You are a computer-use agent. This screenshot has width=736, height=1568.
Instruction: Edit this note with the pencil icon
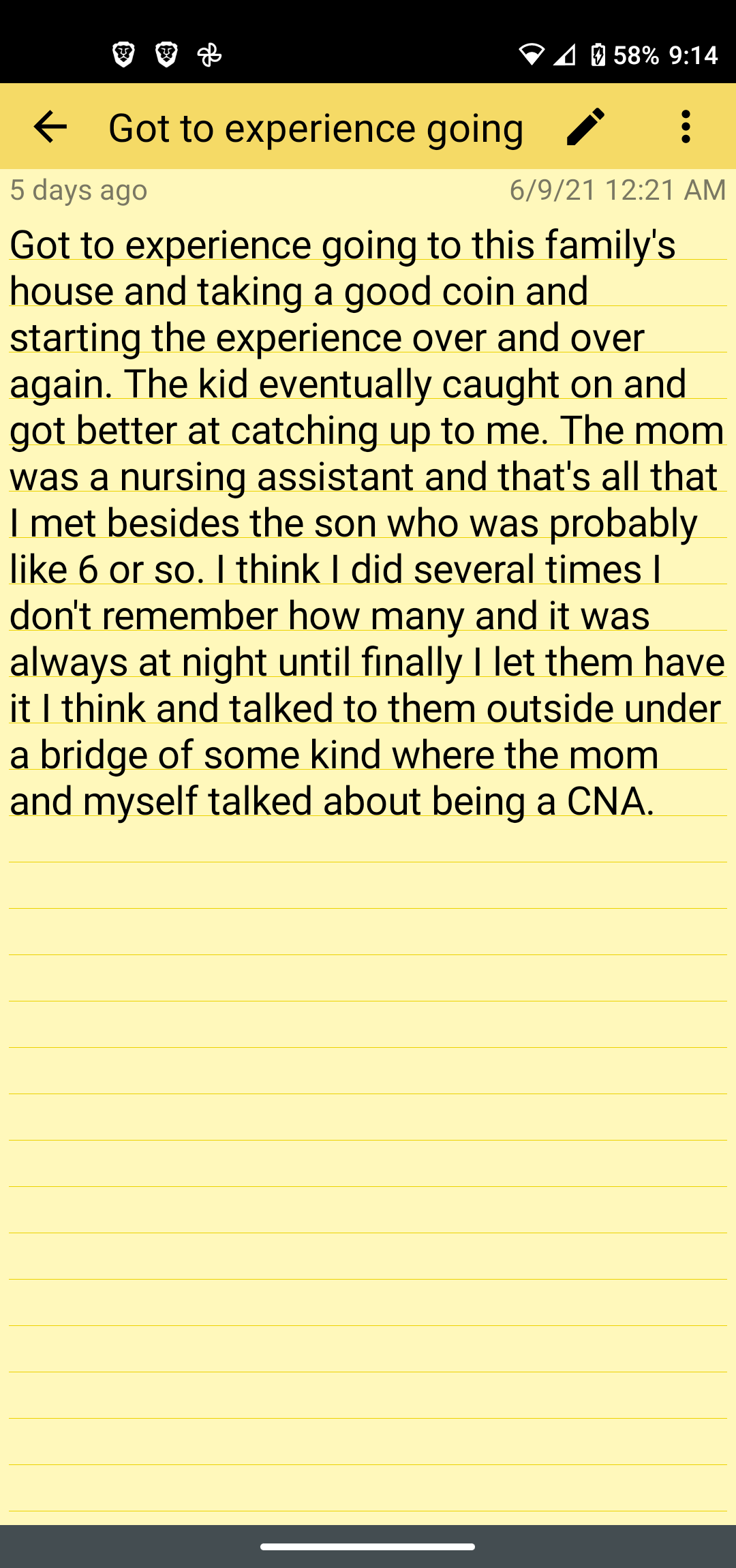pyautogui.click(x=585, y=127)
